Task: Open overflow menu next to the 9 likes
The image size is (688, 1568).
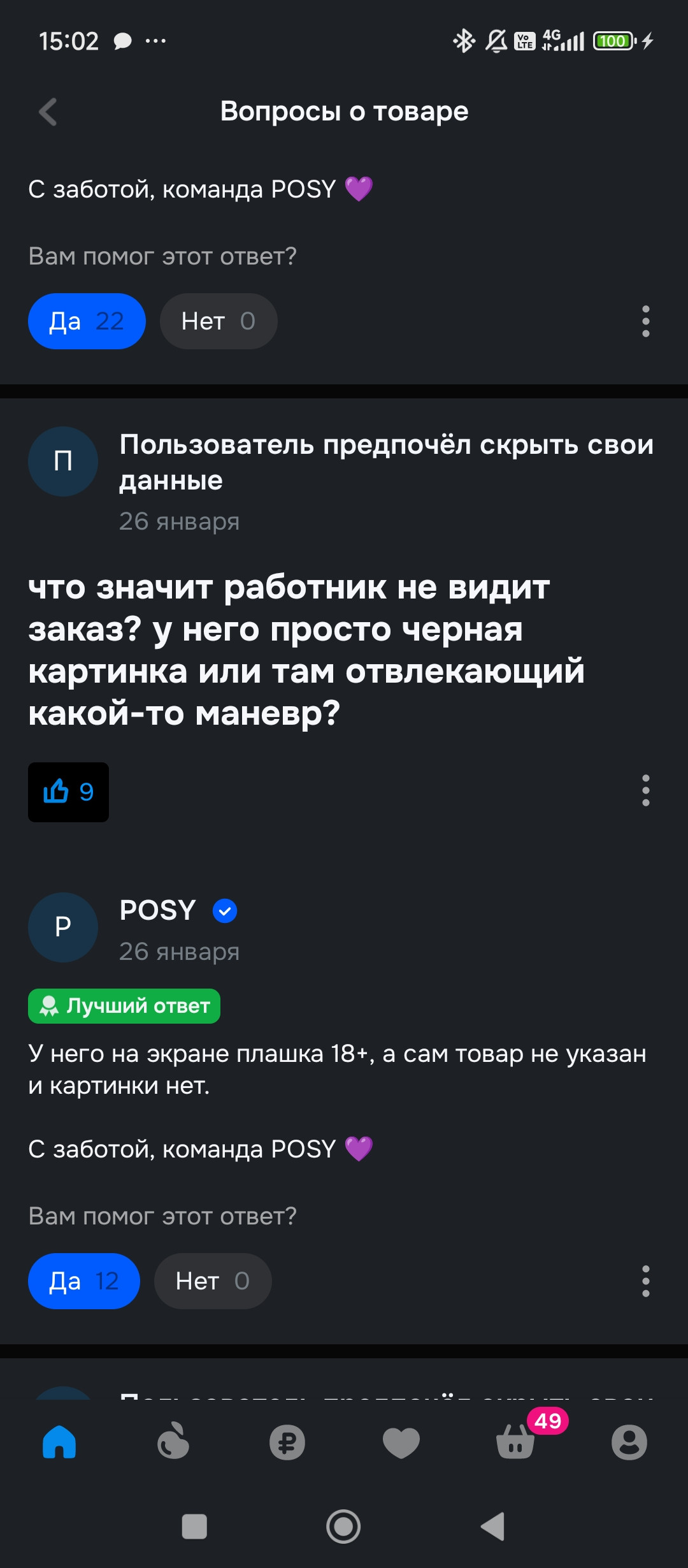Action: (645, 790)
